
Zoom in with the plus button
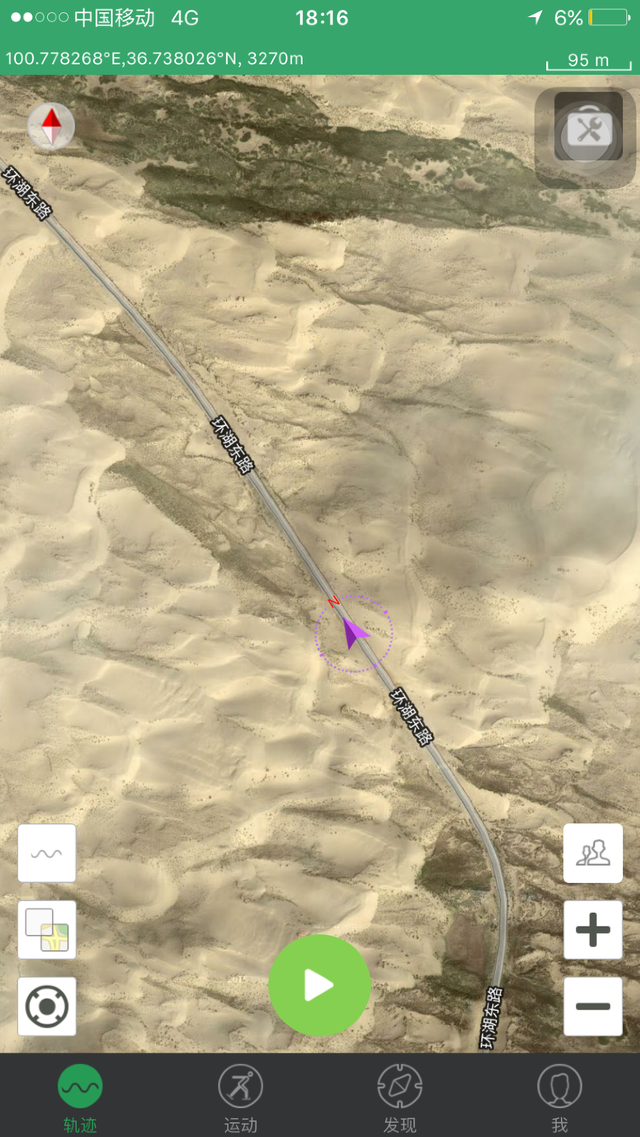pos(593,930)
